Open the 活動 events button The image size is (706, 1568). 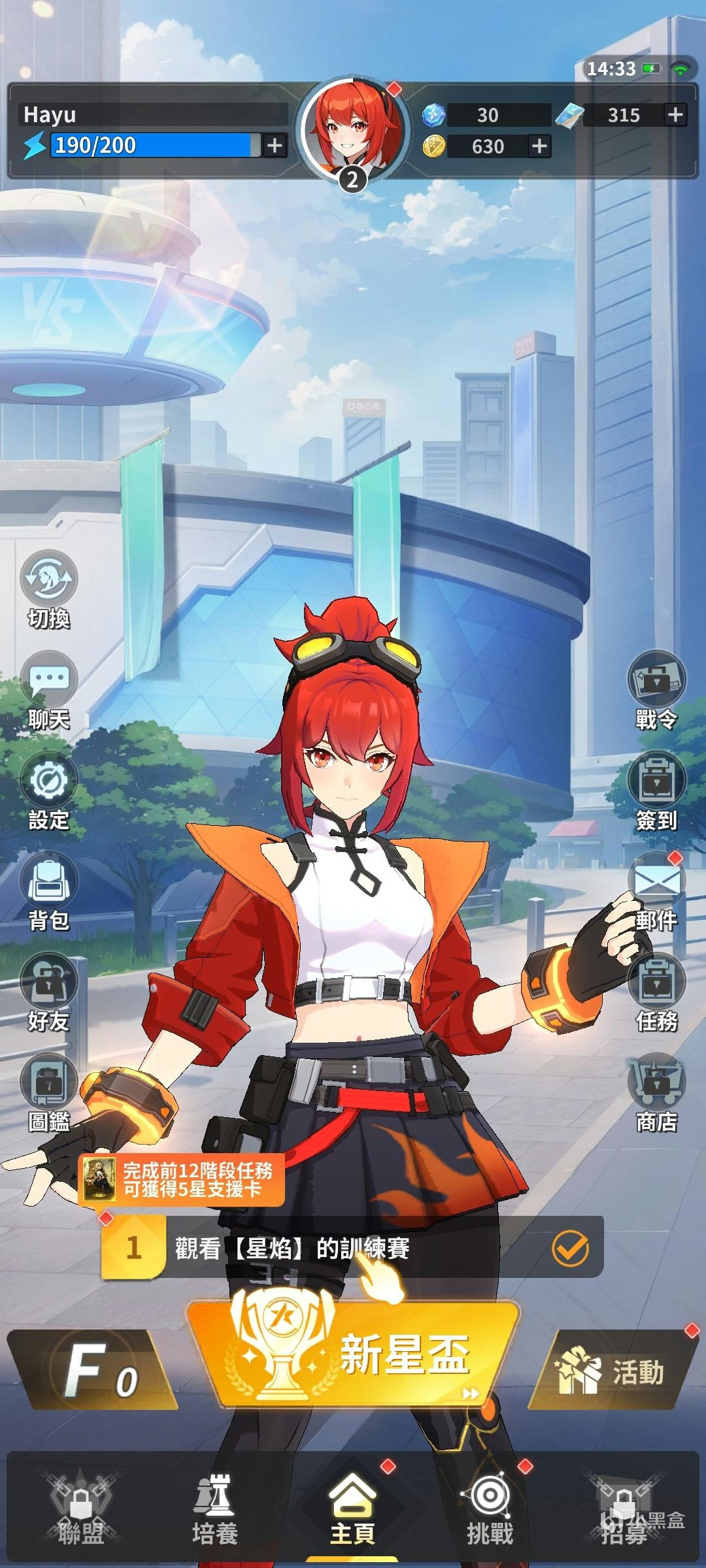pyautogui.click(x=611, y=1371)
